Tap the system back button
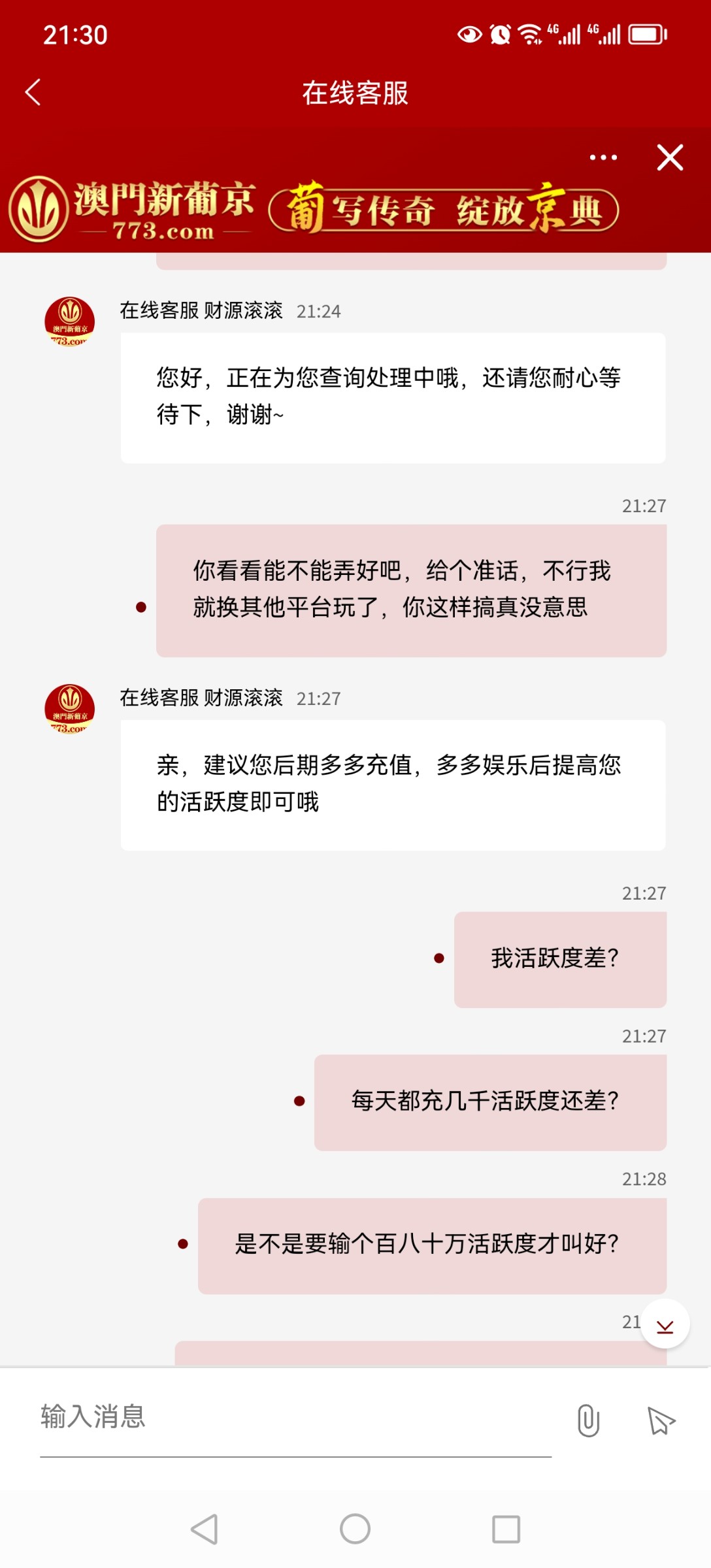The height and width of the screenshot is (1568, 711). point(205,1529)
